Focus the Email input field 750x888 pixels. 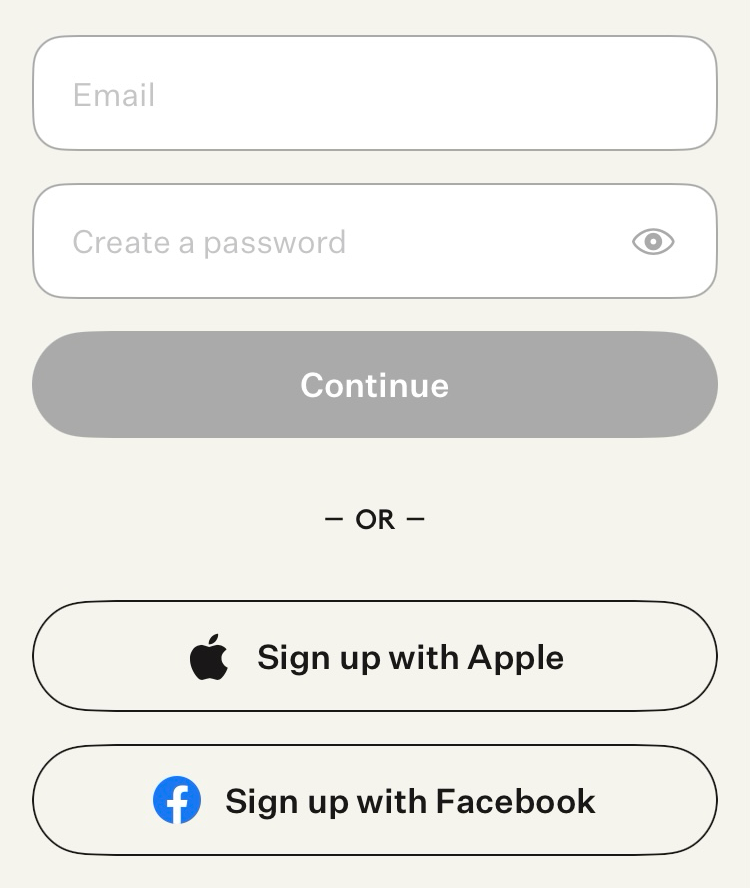point(375,93)
